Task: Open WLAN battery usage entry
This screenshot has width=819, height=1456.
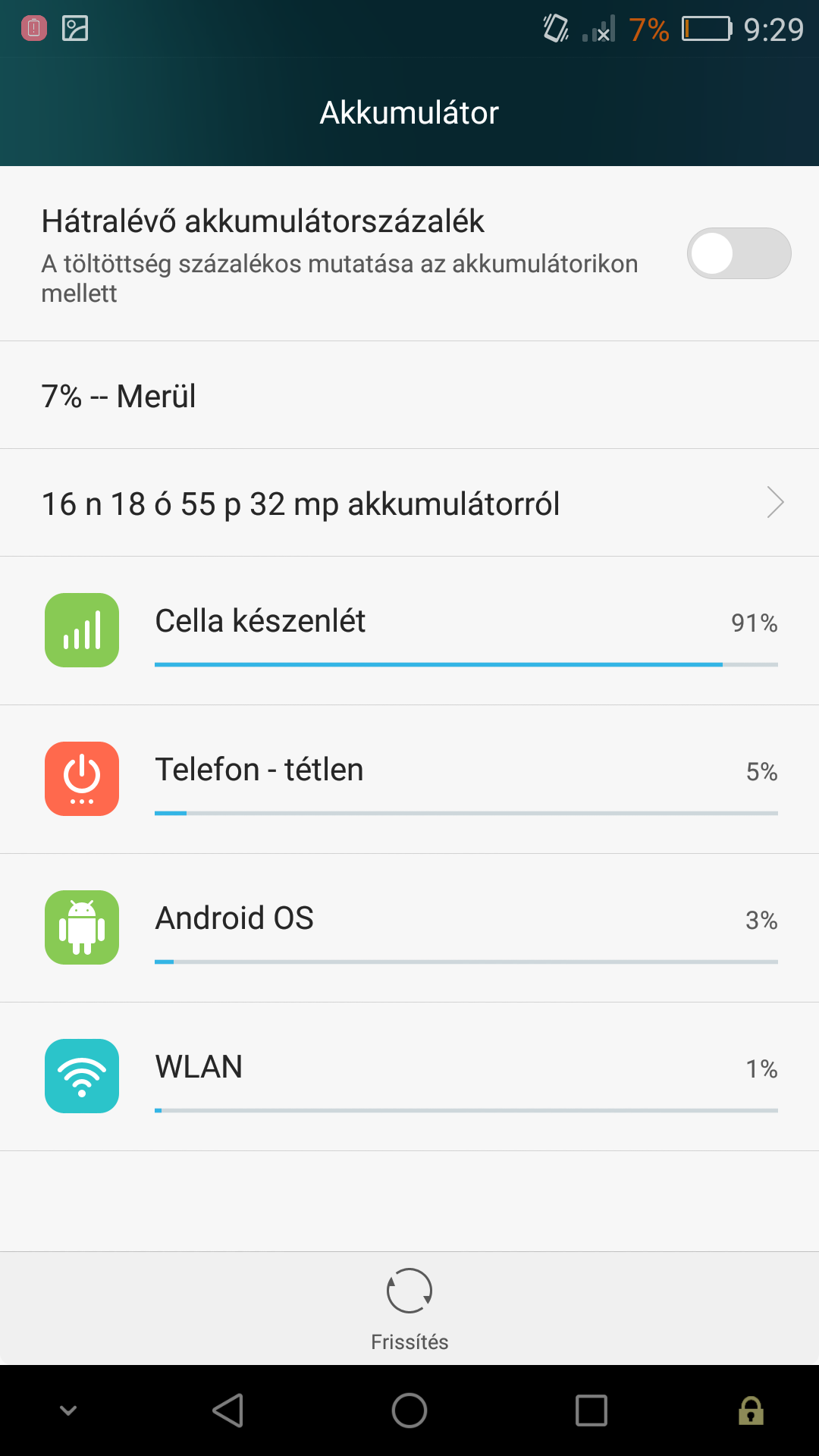Action: (x=409, y=1076)
